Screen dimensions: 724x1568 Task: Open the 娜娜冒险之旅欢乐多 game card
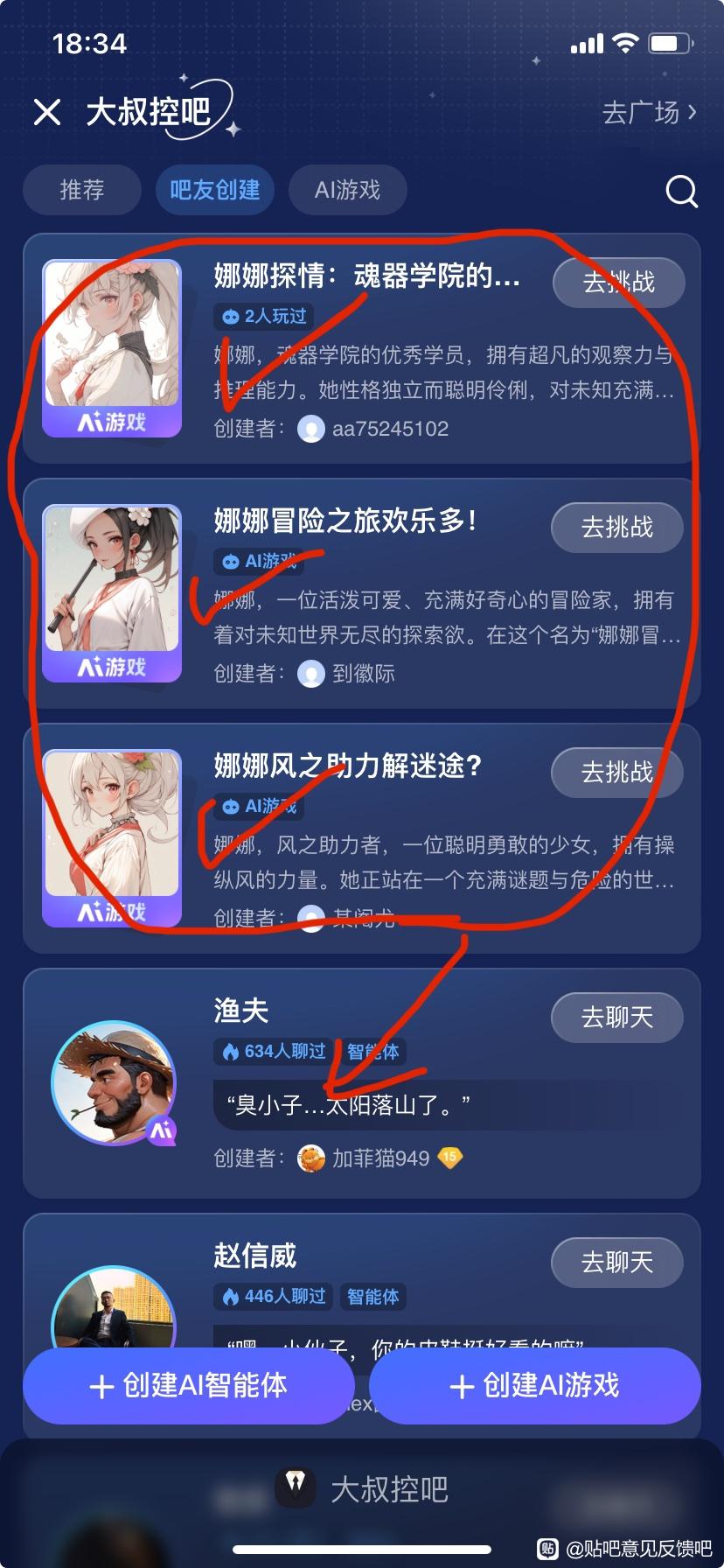[362, 593]
